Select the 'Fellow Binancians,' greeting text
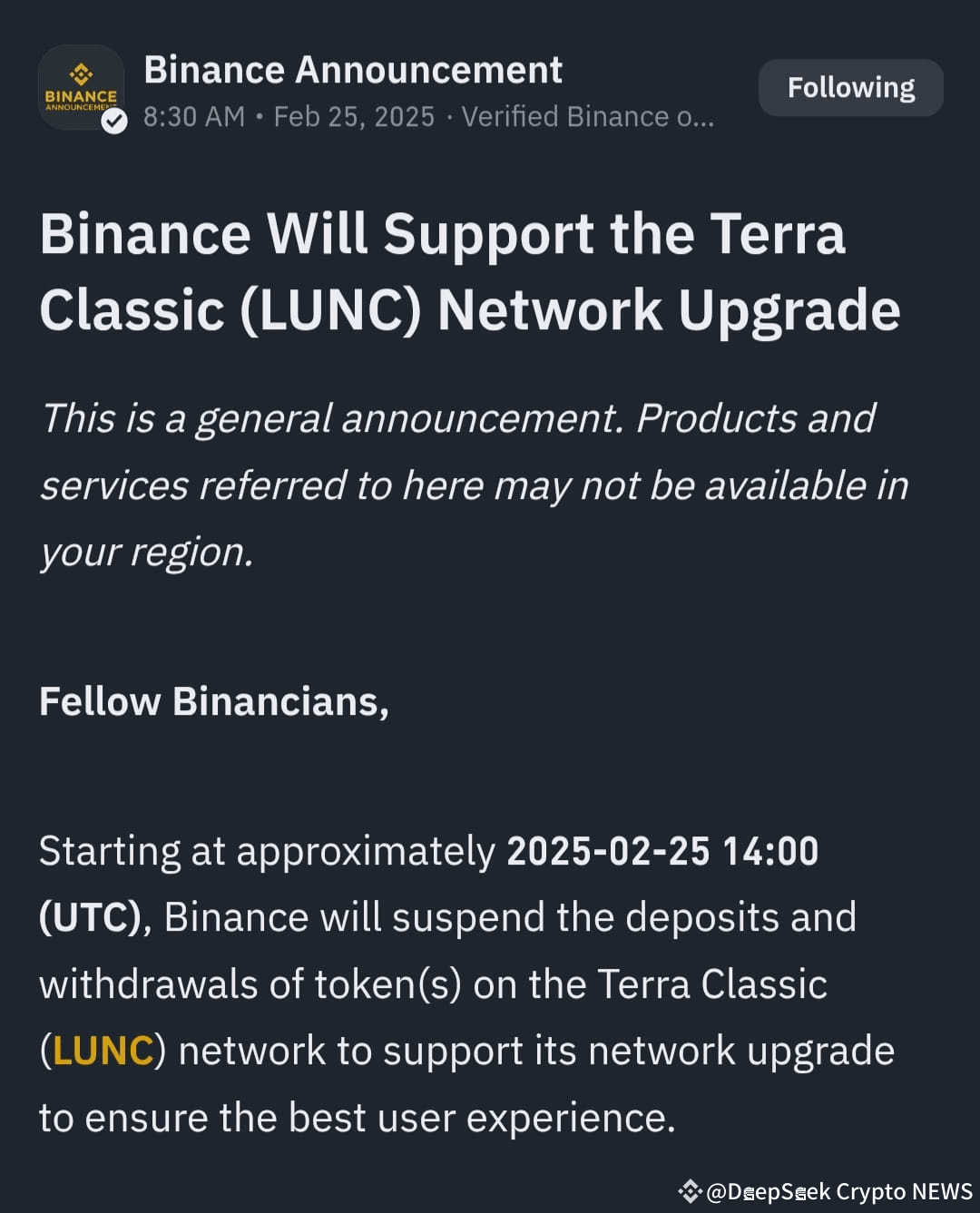 click(213, 700)
